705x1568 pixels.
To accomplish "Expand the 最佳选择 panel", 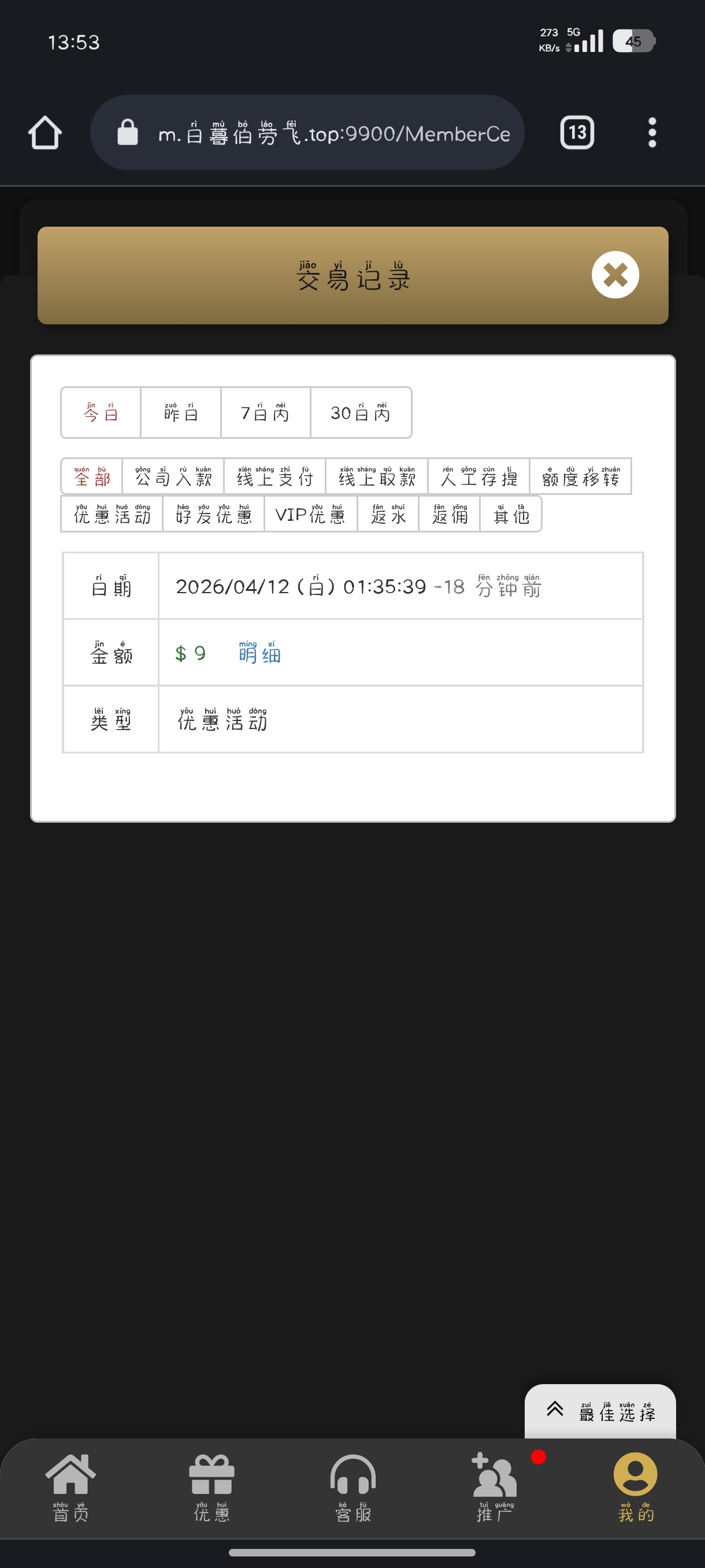I will coord(600,1411).
